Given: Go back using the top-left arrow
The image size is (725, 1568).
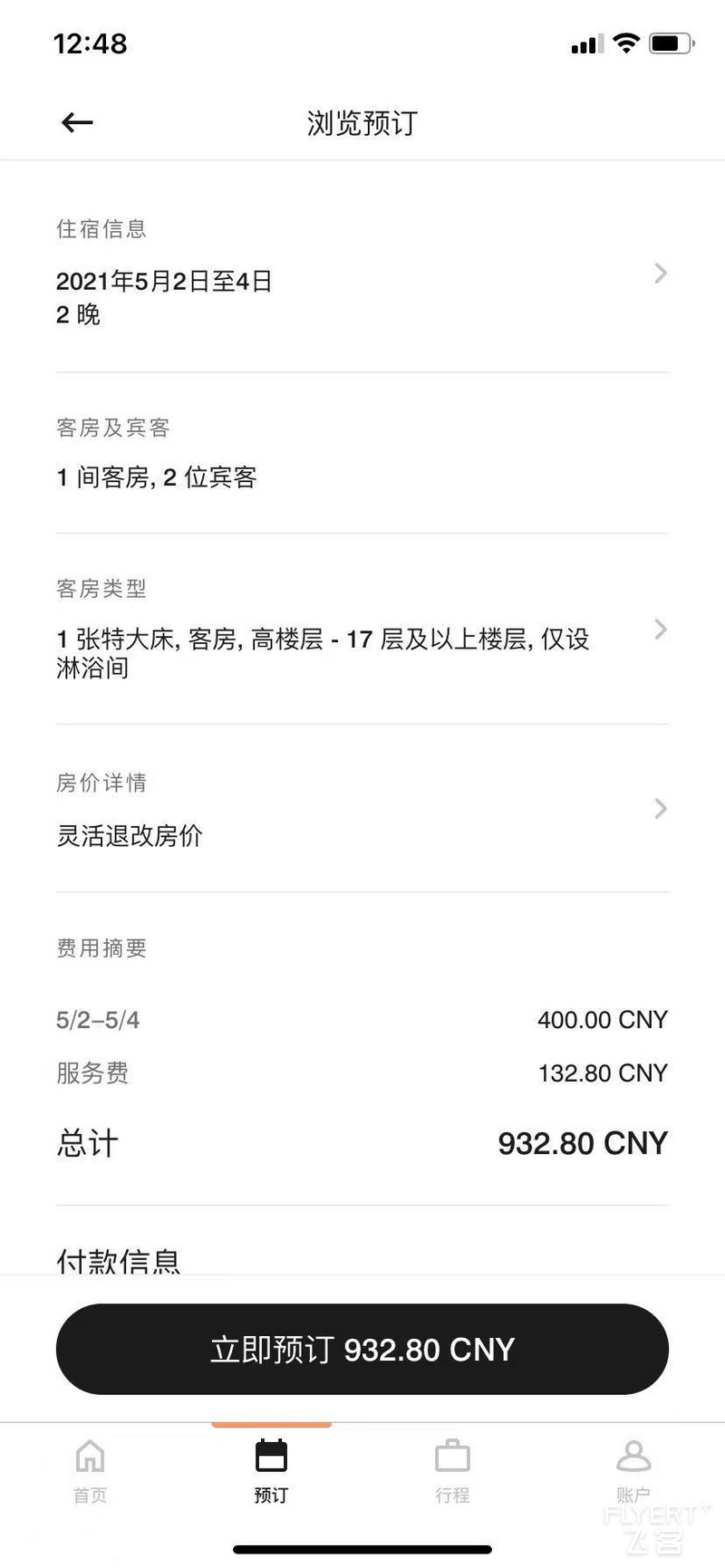Looking at the screenshot, I should pyautogui.click(x=77, y=122).
